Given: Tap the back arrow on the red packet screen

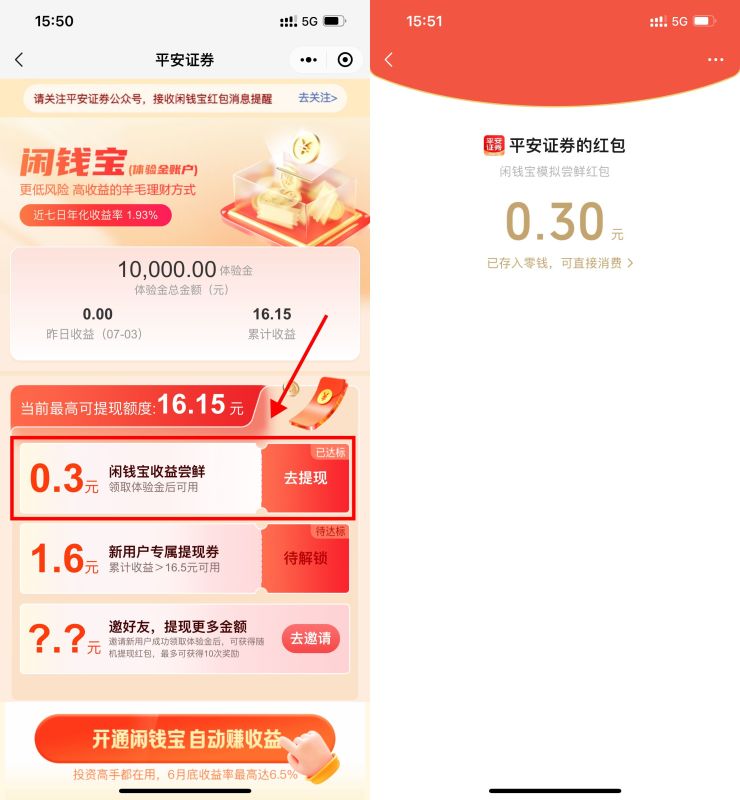Looking at the screenshot, I should tap(389, 60).
